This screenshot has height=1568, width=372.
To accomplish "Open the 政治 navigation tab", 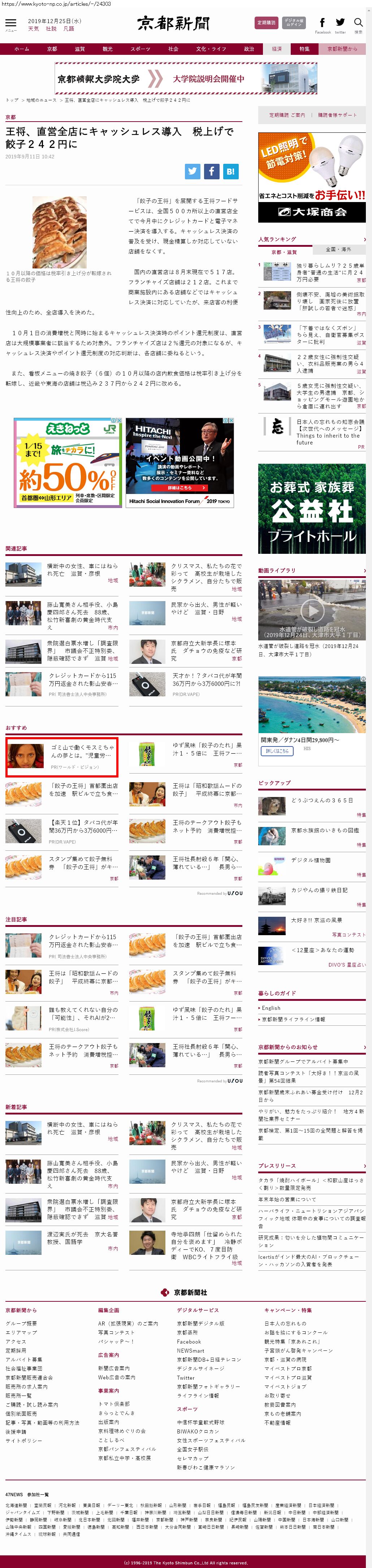I will click(249, 49).
